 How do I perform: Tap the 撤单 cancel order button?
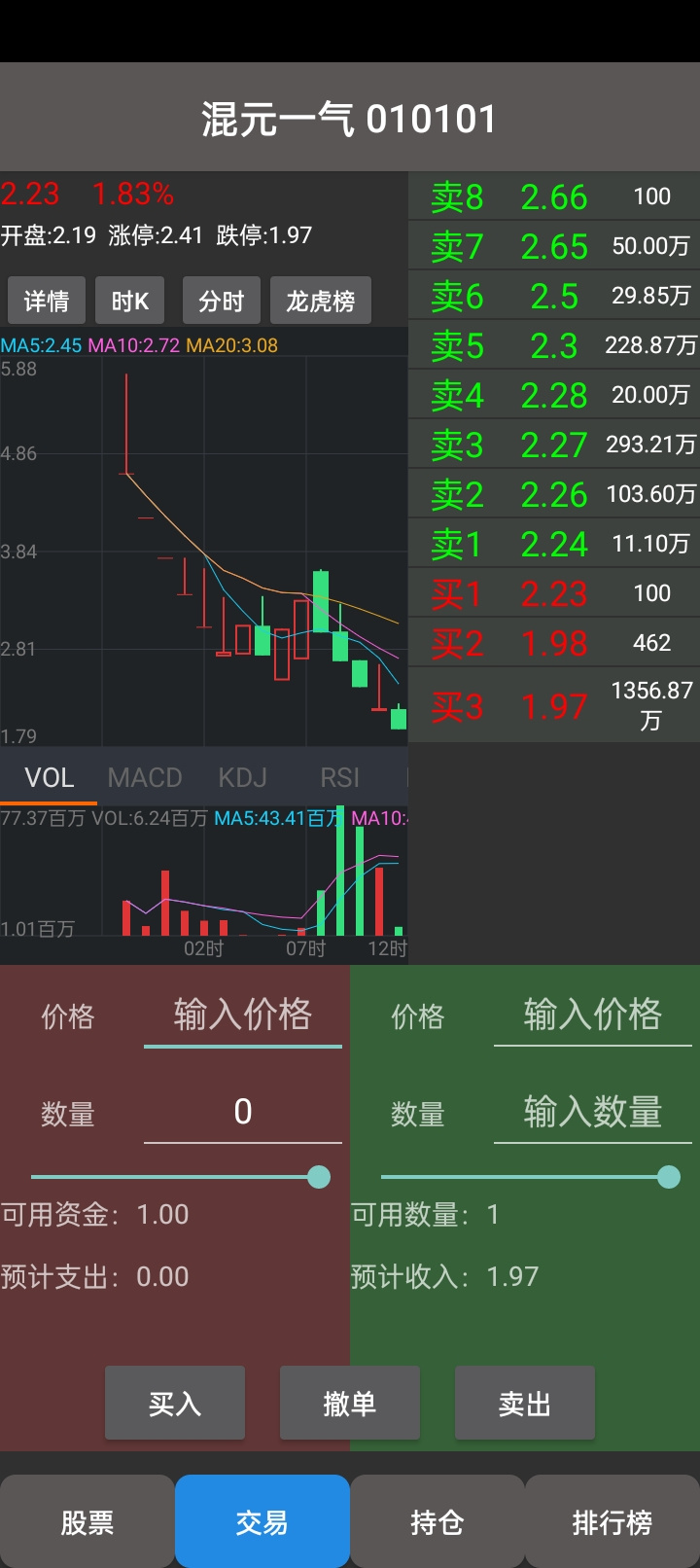[350, 1403]
